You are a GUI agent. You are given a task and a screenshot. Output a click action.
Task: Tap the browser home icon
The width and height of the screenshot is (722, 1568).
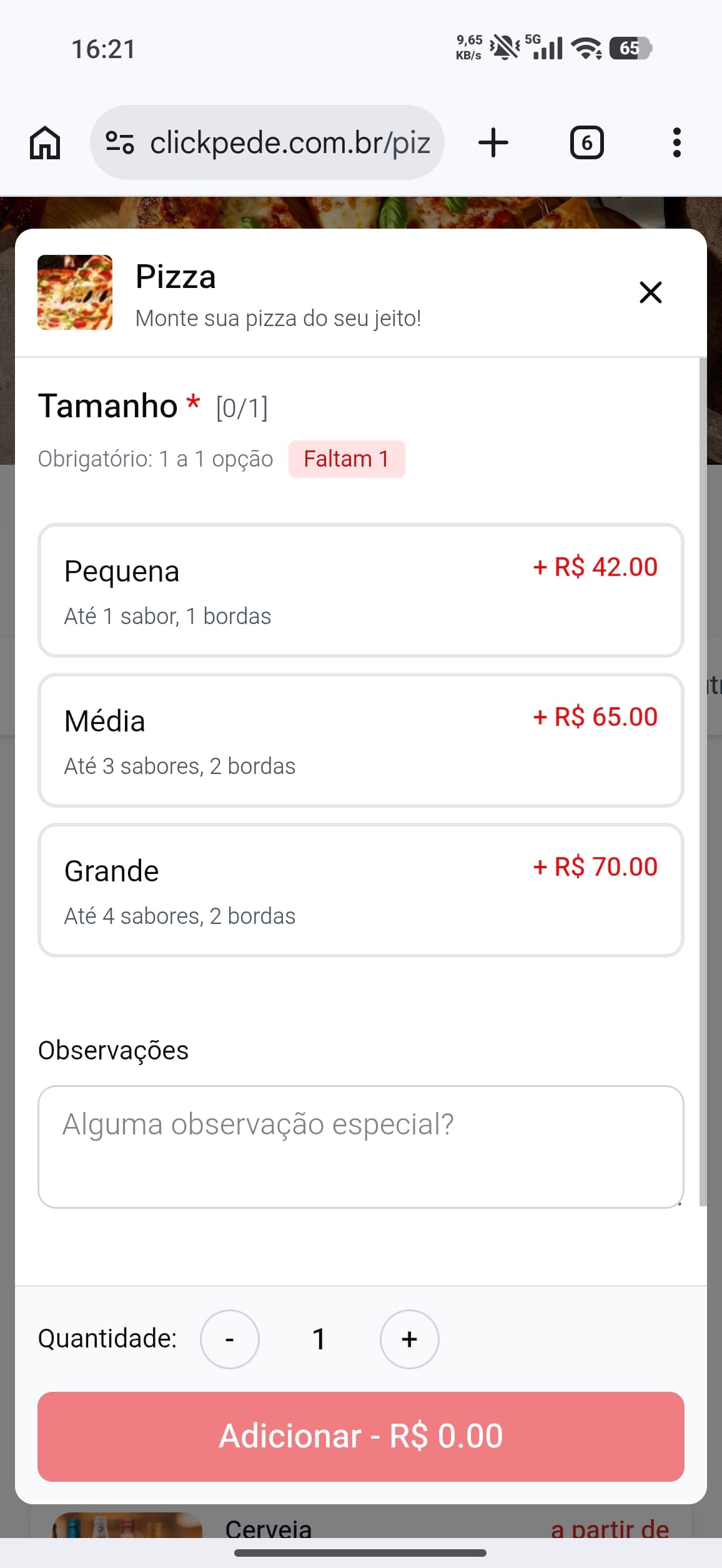44,142
